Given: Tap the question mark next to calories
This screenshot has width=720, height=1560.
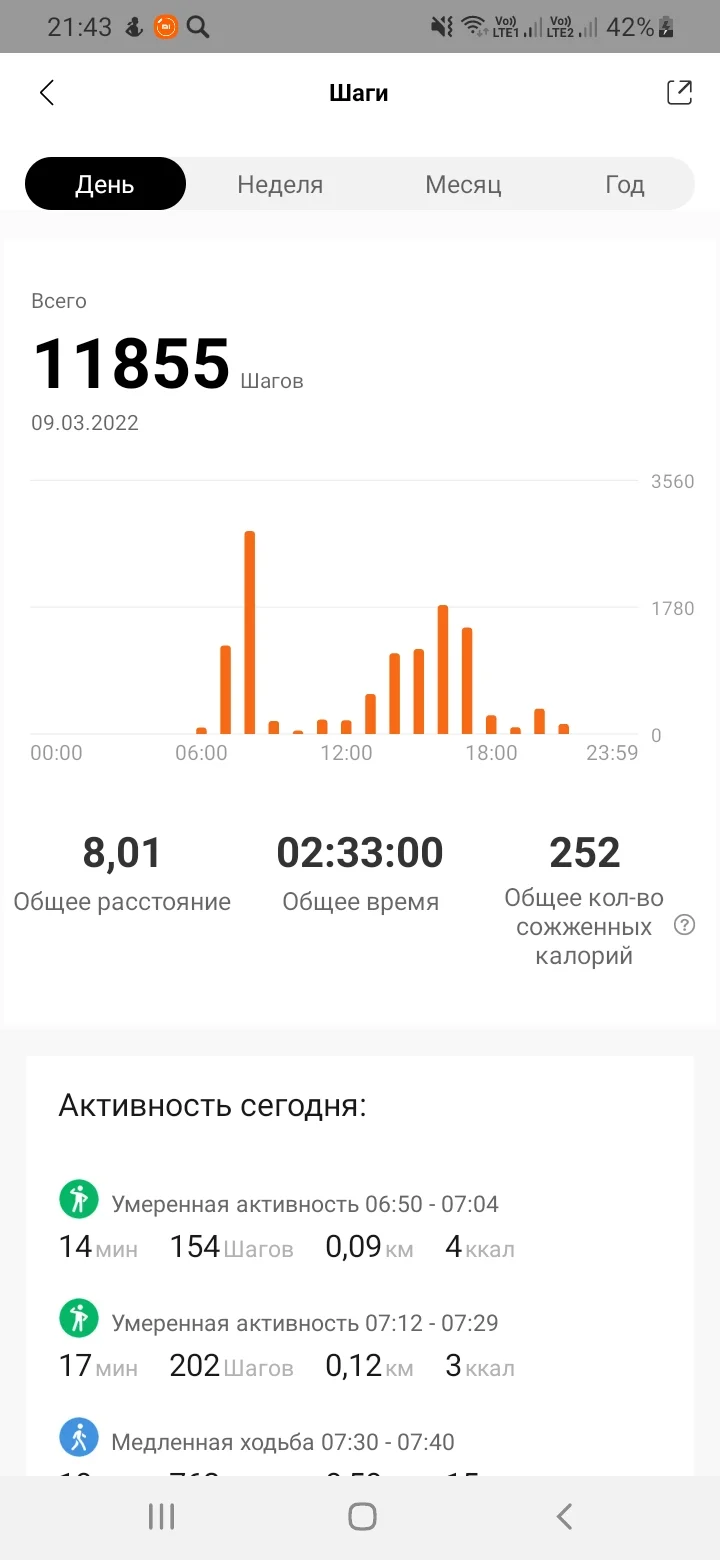Looking at the screenshot, I should pos(684,925).
